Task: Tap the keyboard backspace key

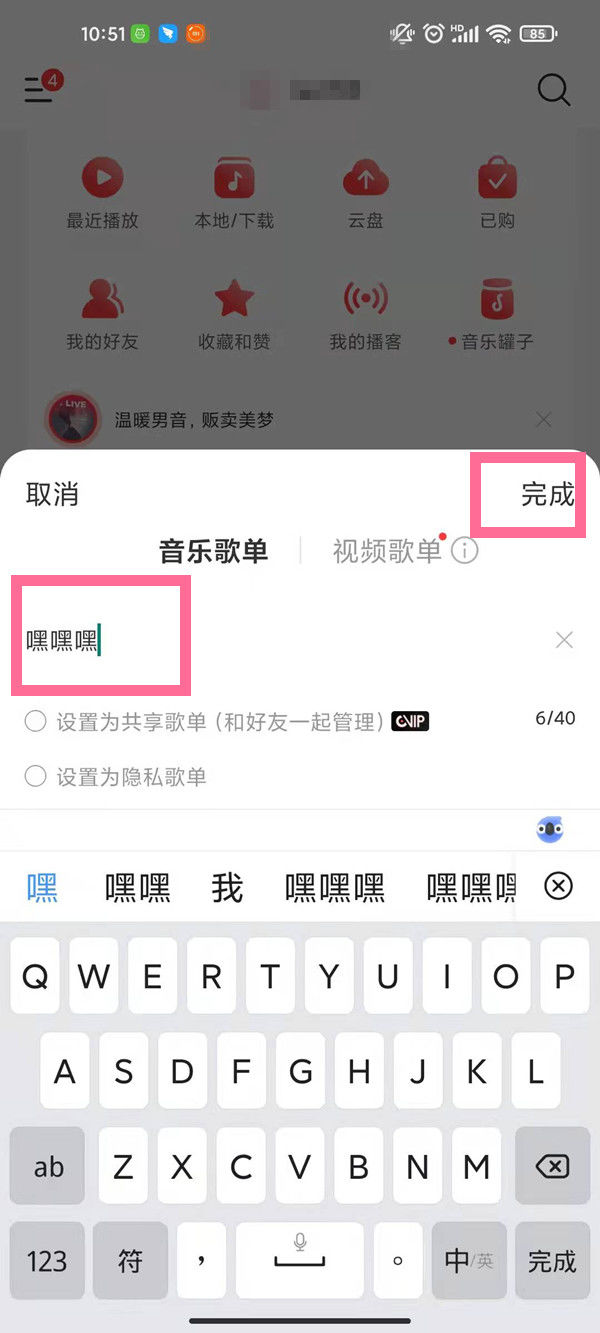Action: coord(551,1166)
